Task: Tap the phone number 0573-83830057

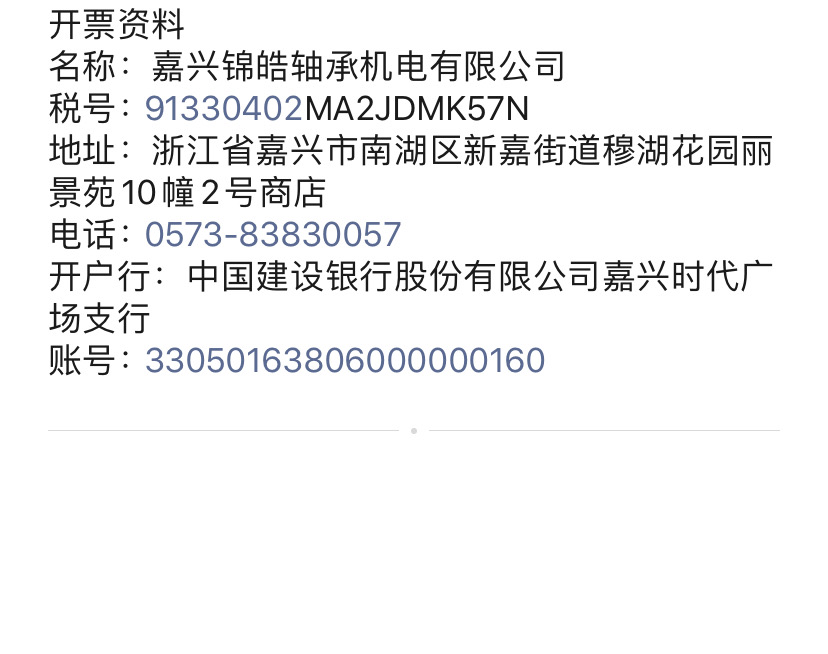Action: (x=273, y=235)
